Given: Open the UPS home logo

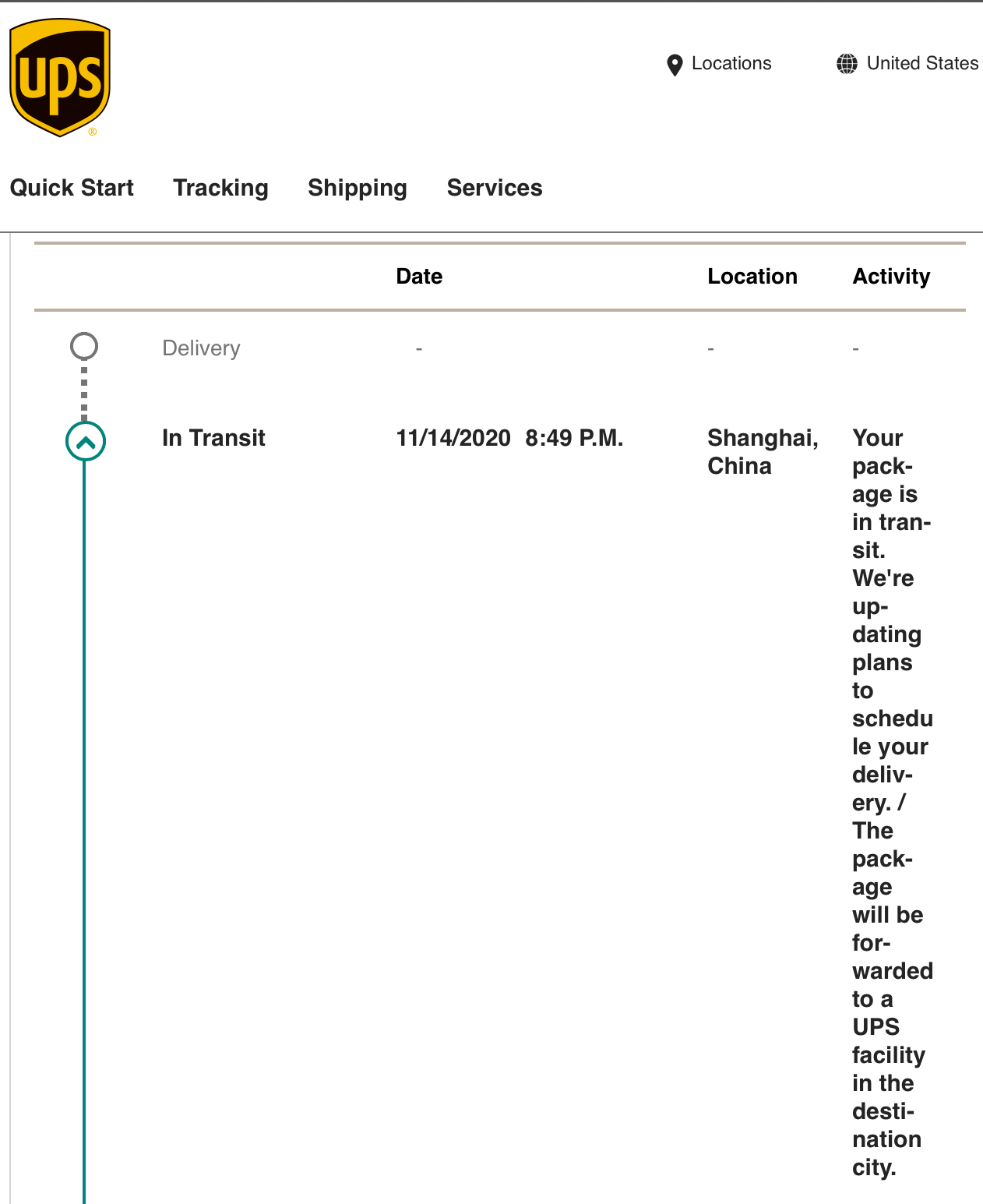Looking at the screenshot, I should (60, 78).
